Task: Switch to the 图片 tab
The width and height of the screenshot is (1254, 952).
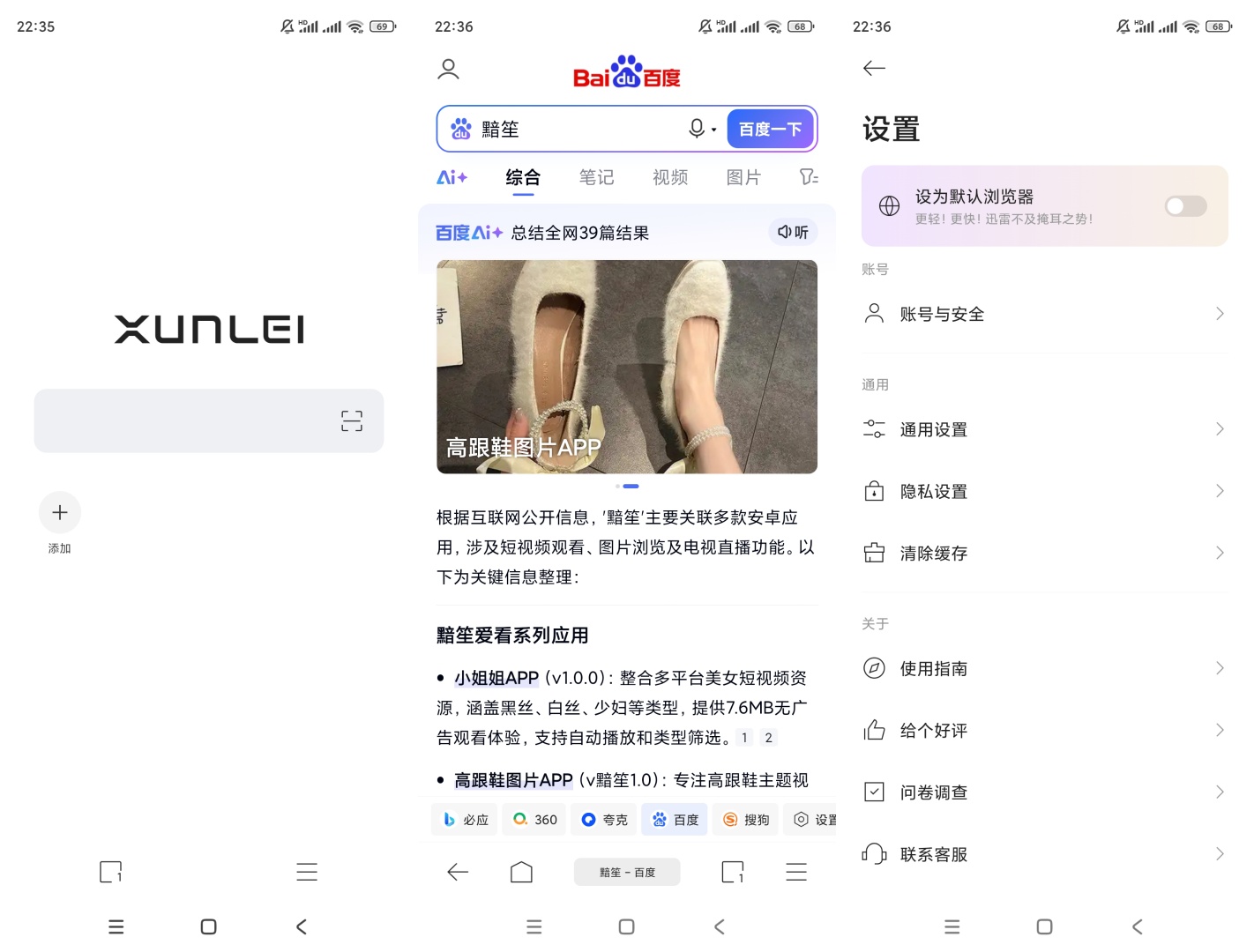Action: pos(743,177)
